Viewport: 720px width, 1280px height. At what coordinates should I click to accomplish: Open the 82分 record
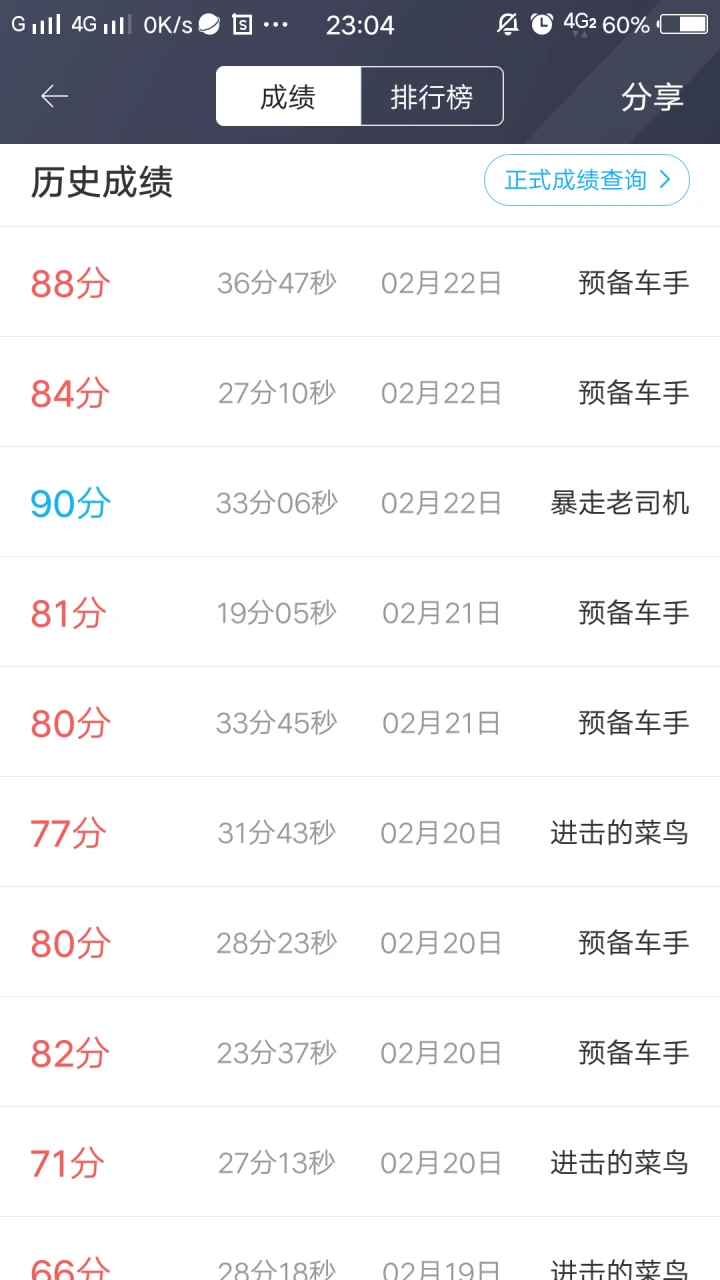point(360,1052)
